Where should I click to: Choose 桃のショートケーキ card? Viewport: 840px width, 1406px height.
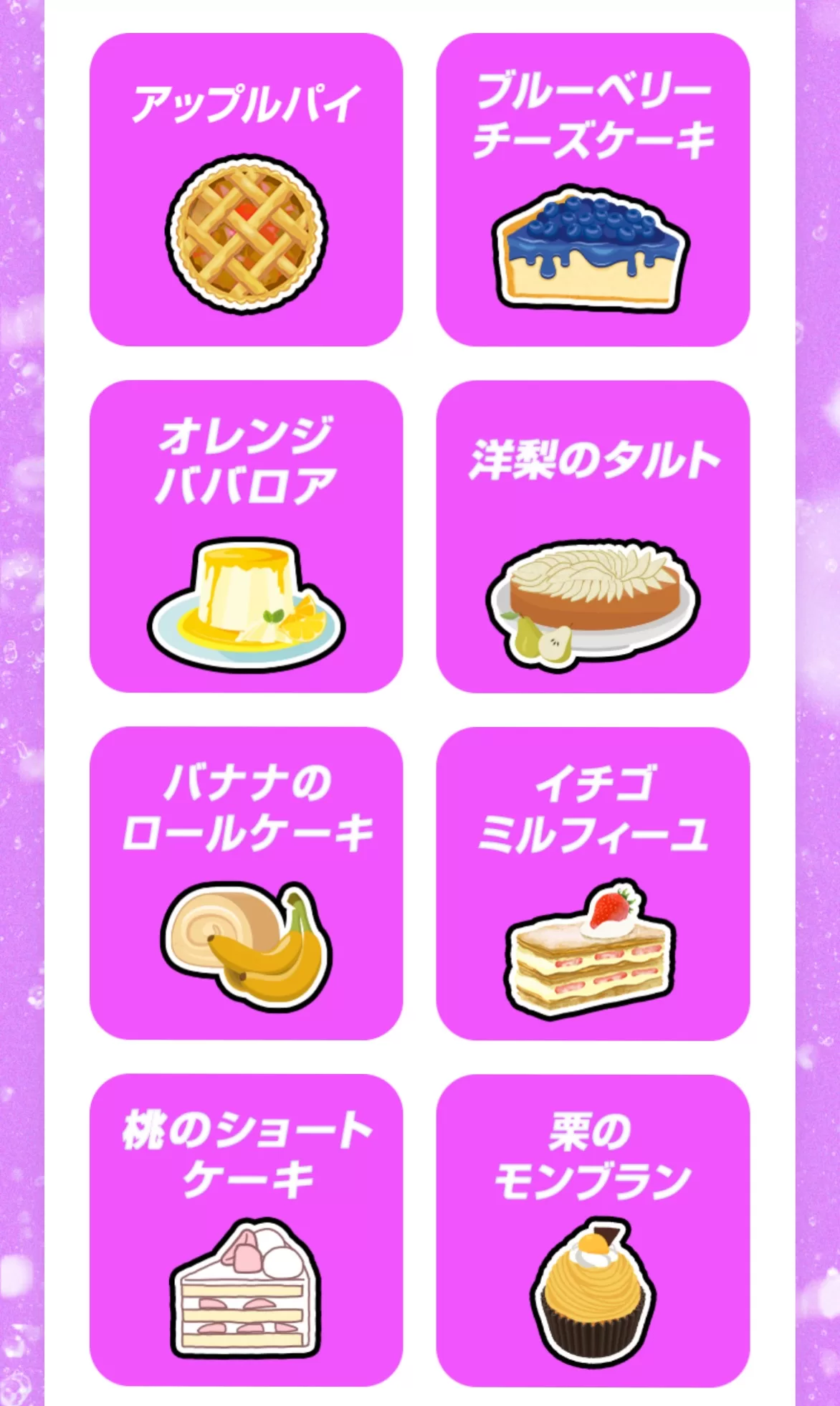(x=246, y=1230)
